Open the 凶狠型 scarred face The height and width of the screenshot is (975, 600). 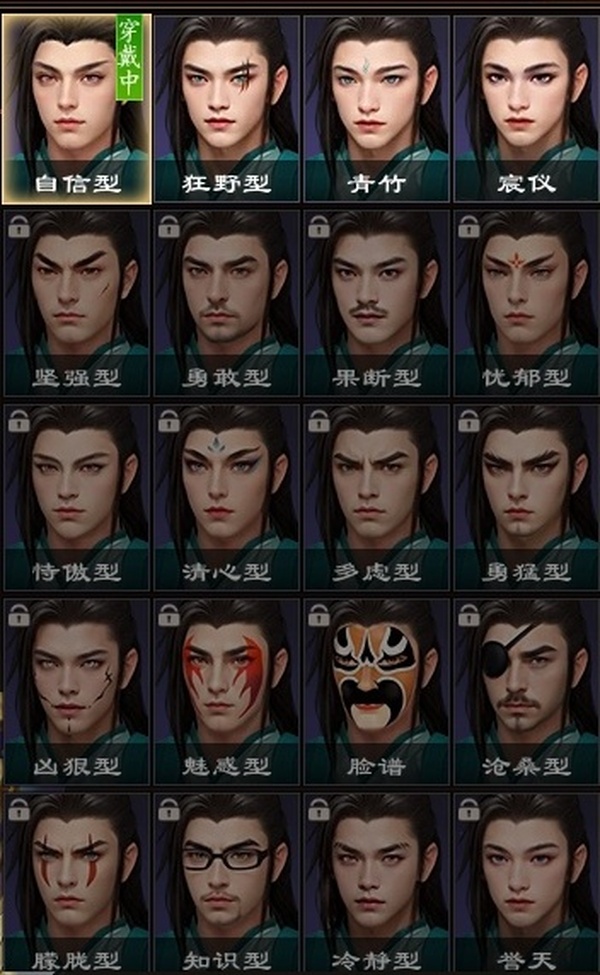point(76,690)
